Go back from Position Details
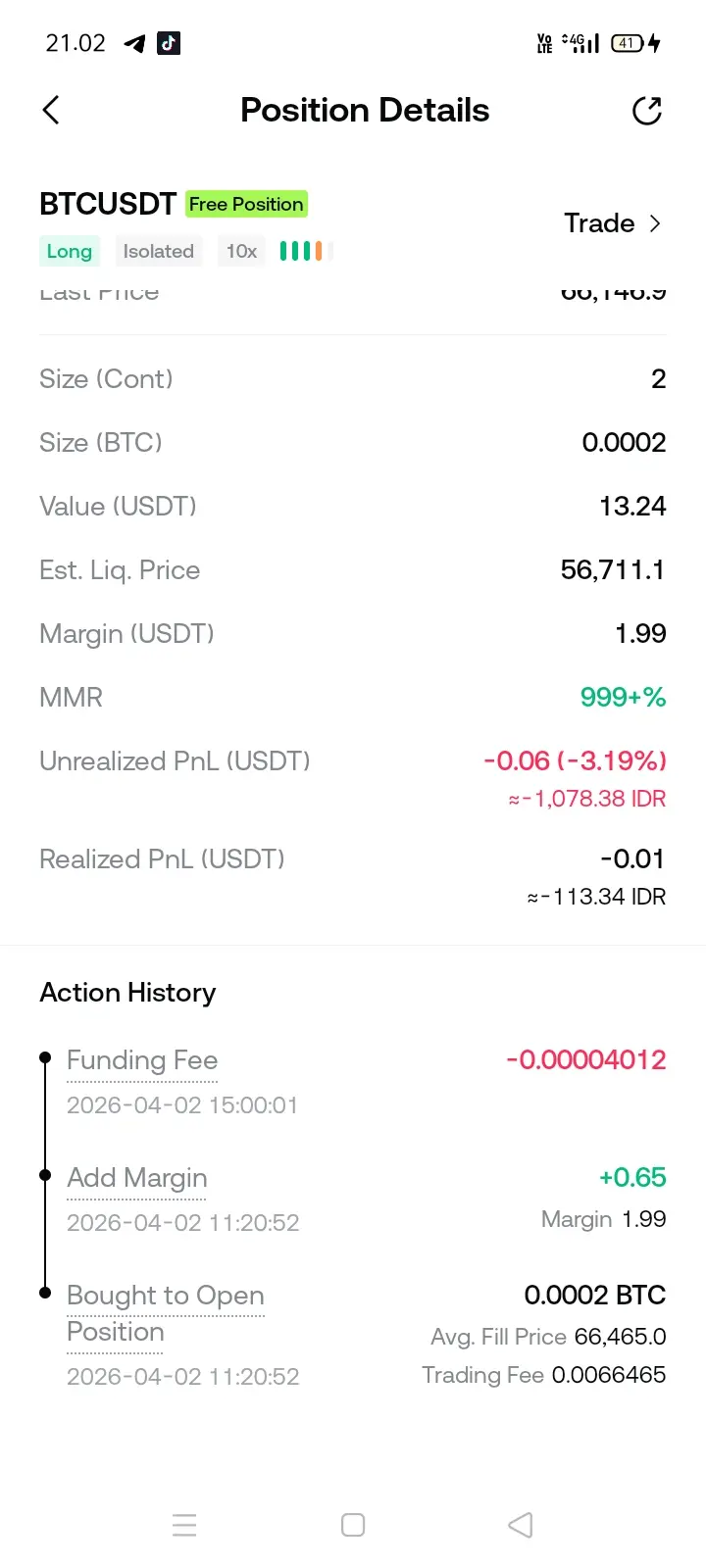Image resolution: width=706 pixels, height=1568 pixels. (52, 111)
